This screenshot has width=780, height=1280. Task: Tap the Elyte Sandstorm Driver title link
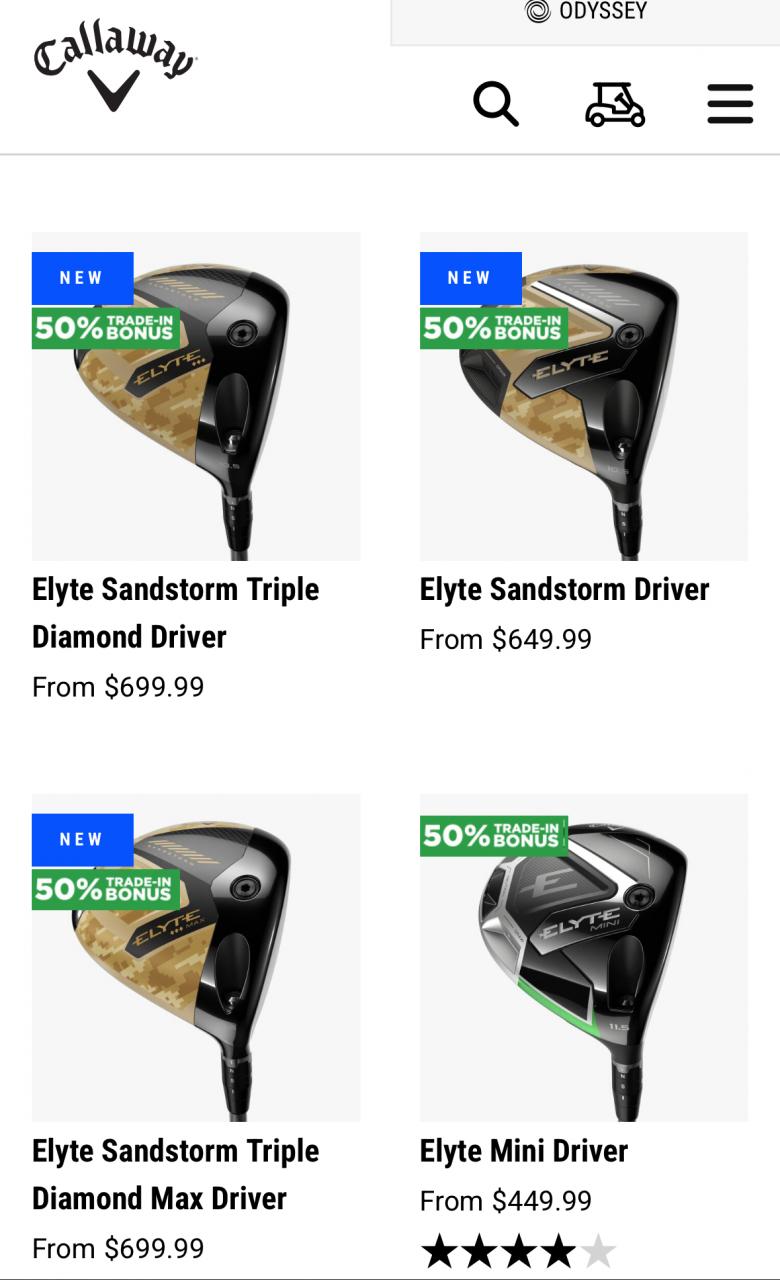[564, 589]
